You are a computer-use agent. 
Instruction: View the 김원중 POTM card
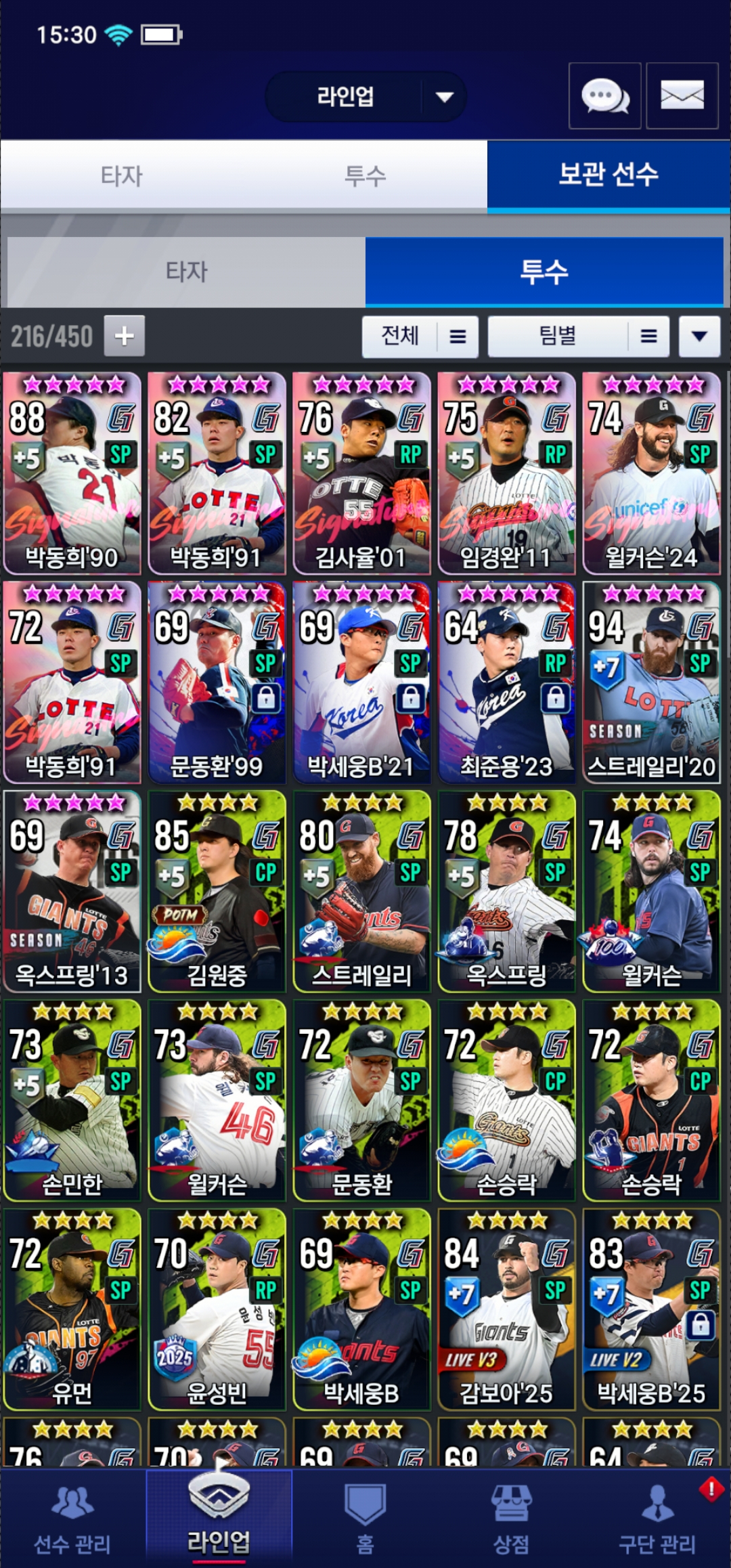[x=217, y=891]
